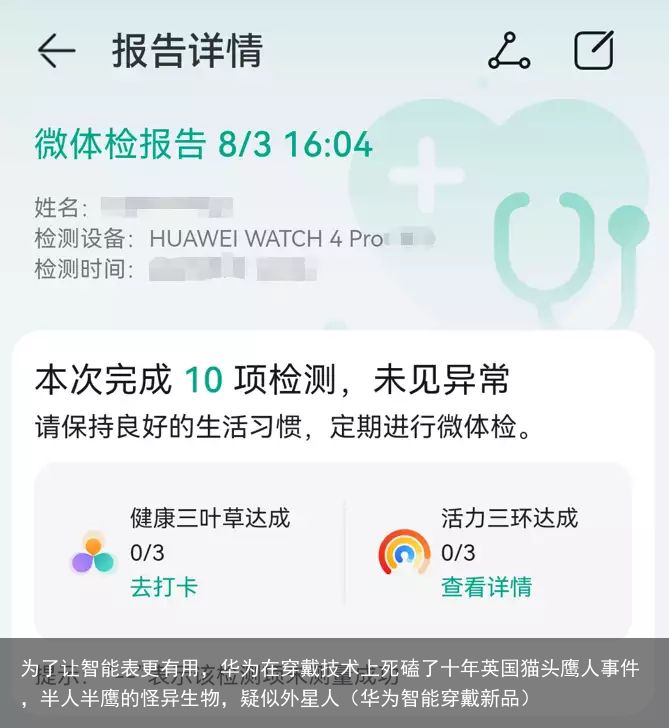Go back from report details
Viewport: 669px width, 728px height.
(x=56, y=51)
